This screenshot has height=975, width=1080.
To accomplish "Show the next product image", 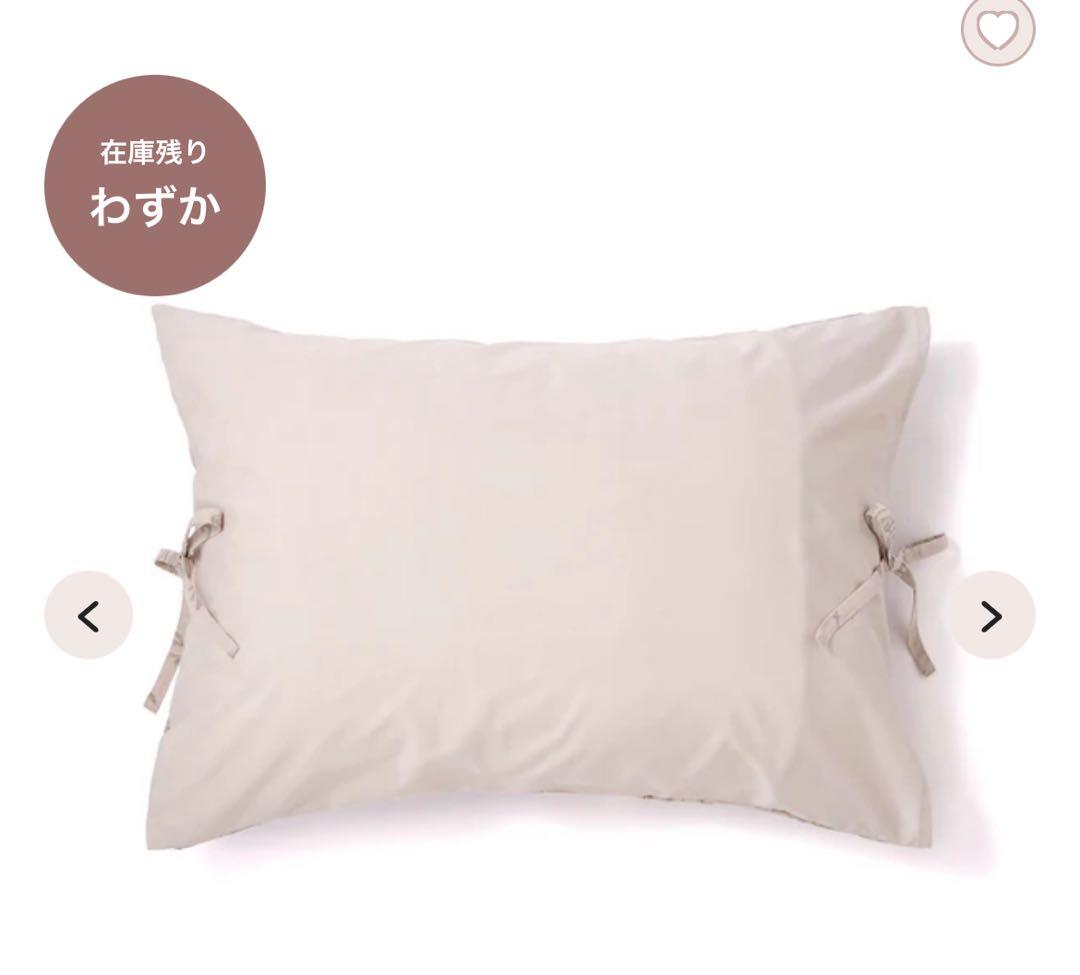I will pos(990,615).
